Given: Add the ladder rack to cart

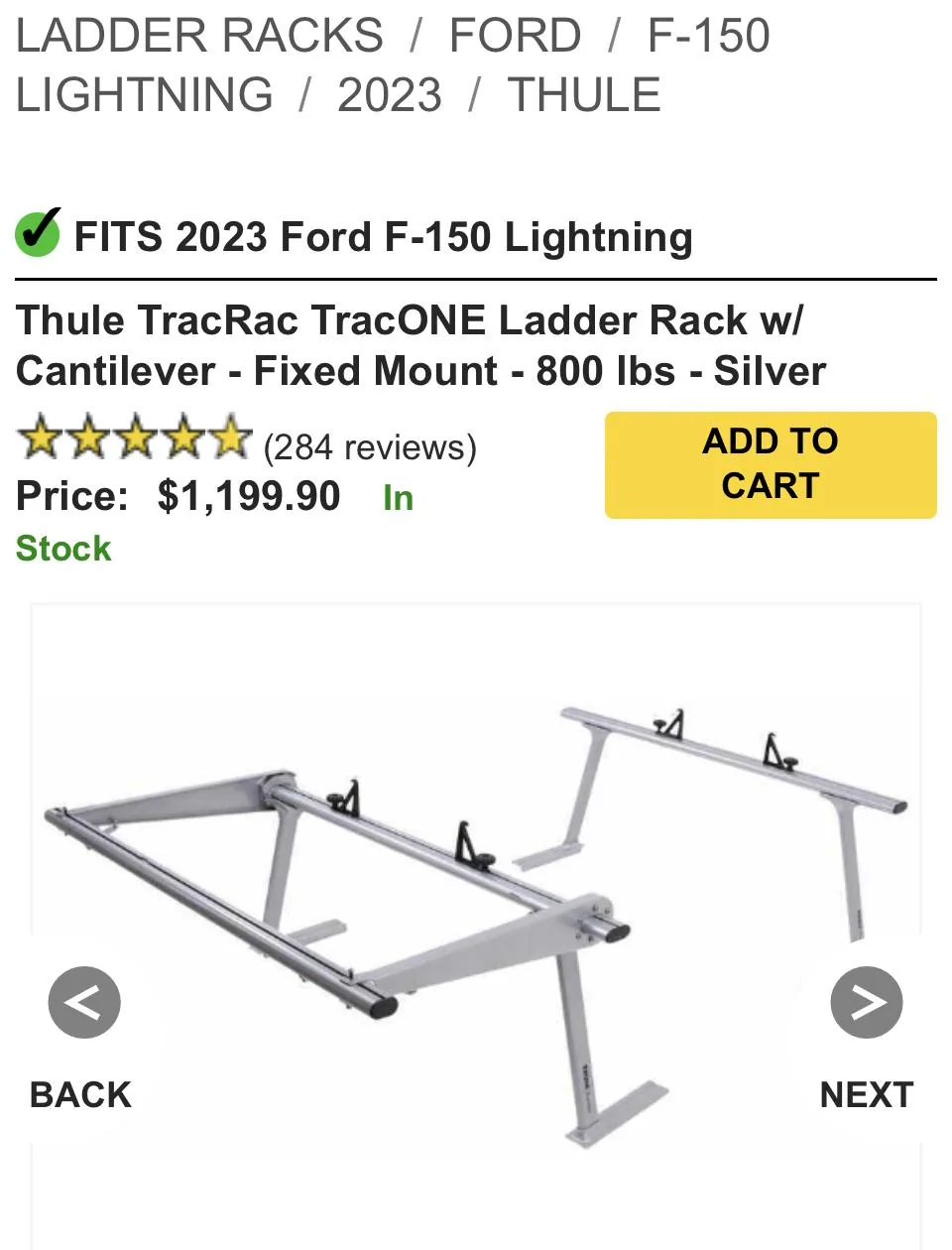Looking at the screenshot, I should [x=770, y=464].
